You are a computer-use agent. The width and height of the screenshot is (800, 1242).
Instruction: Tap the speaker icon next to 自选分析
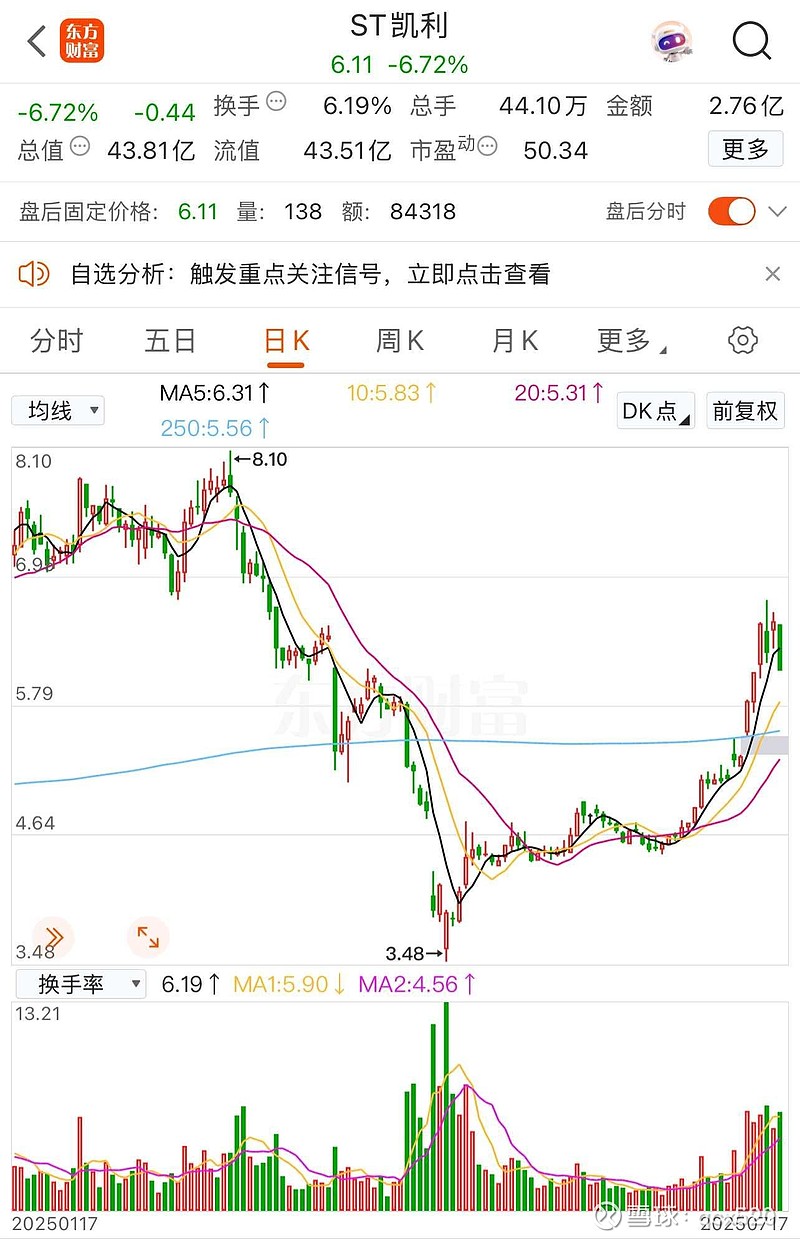click(37, 273)
